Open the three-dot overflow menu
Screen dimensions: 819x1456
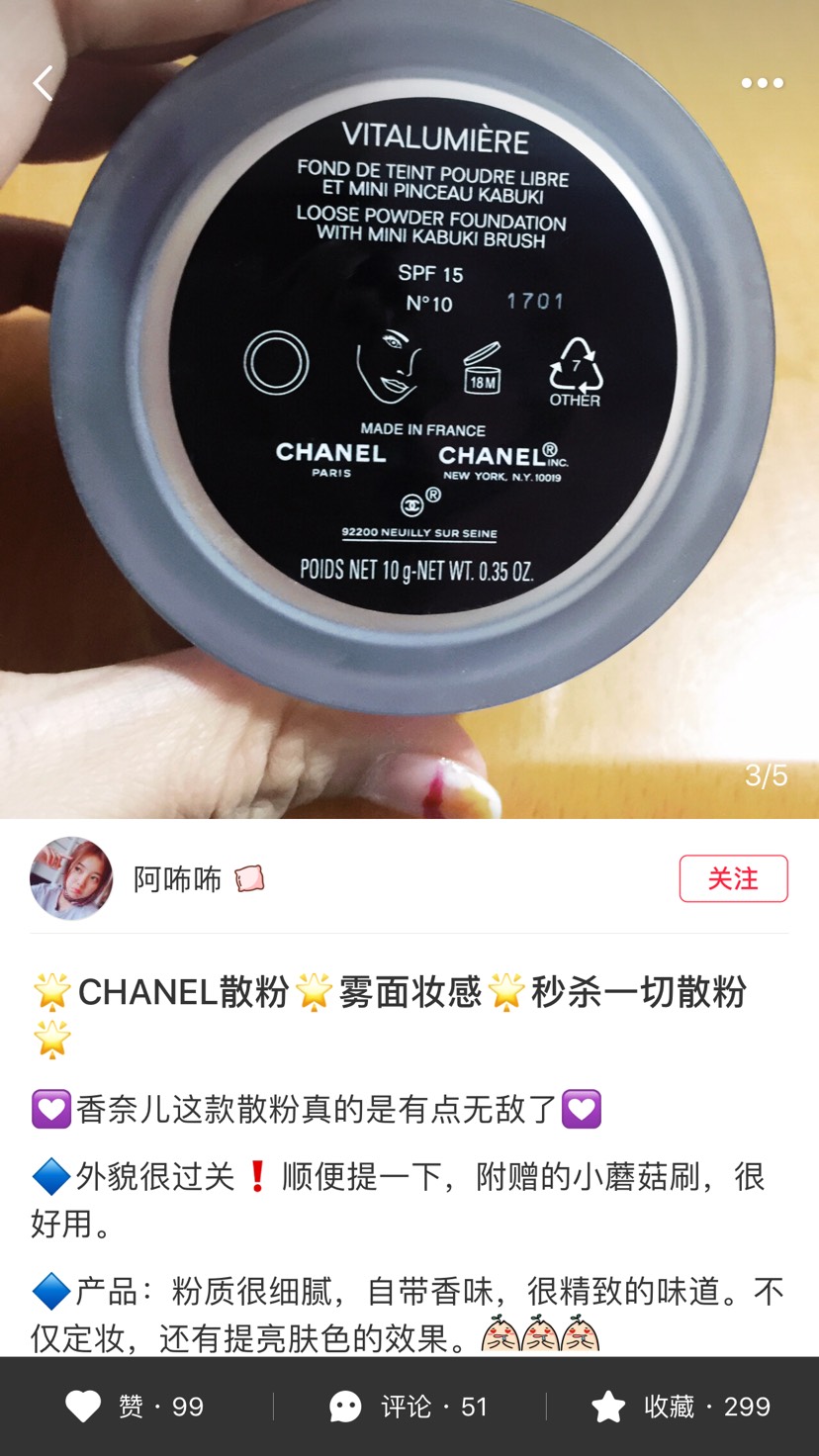point(763,83)
